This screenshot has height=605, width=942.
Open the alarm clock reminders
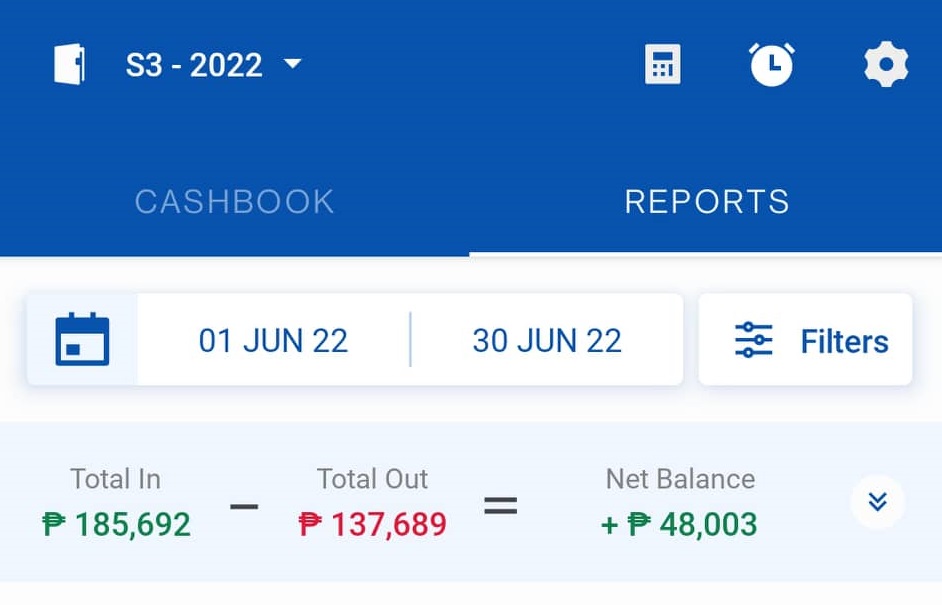pyautogui.click(x=772, y=65)
